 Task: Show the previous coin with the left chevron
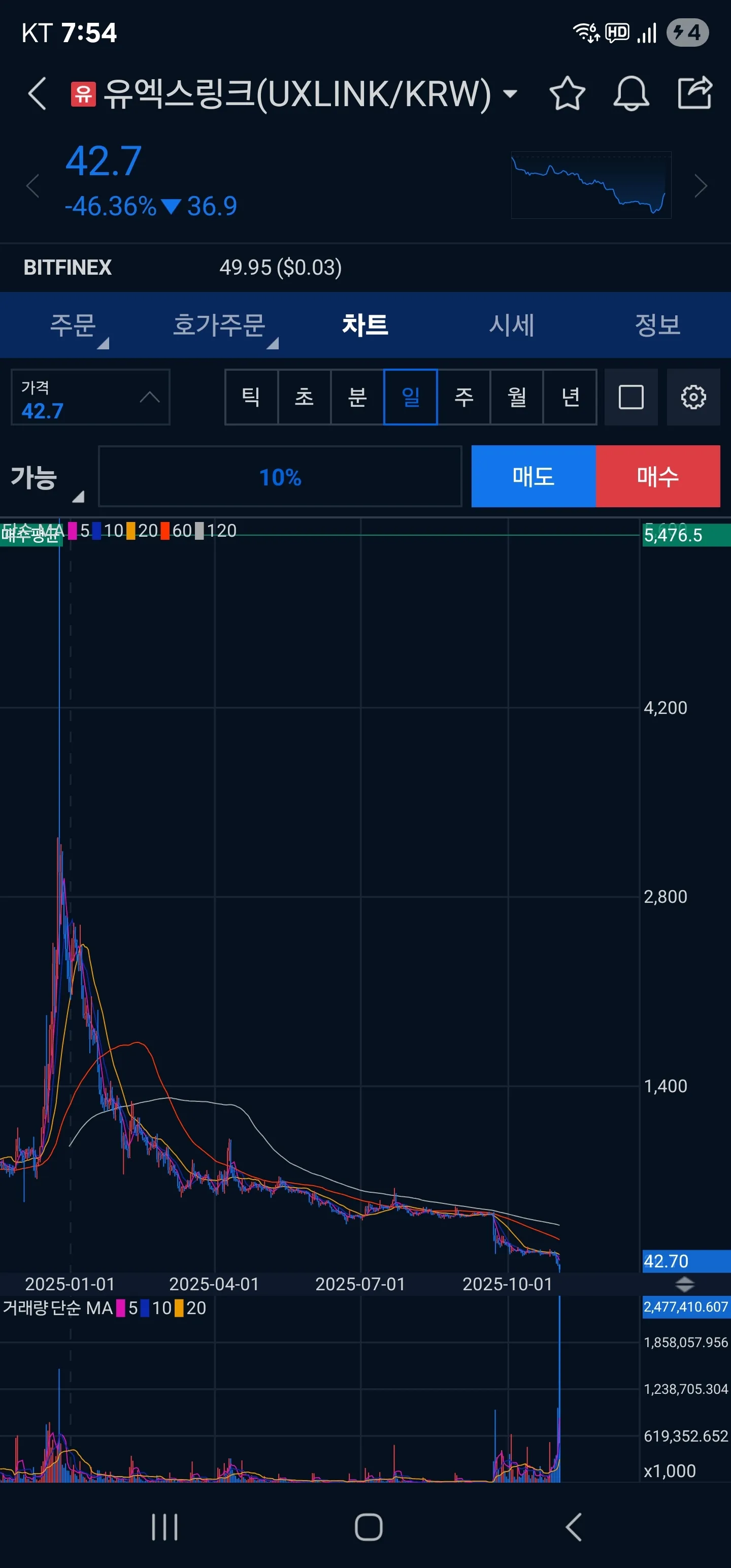pos(33,186)
